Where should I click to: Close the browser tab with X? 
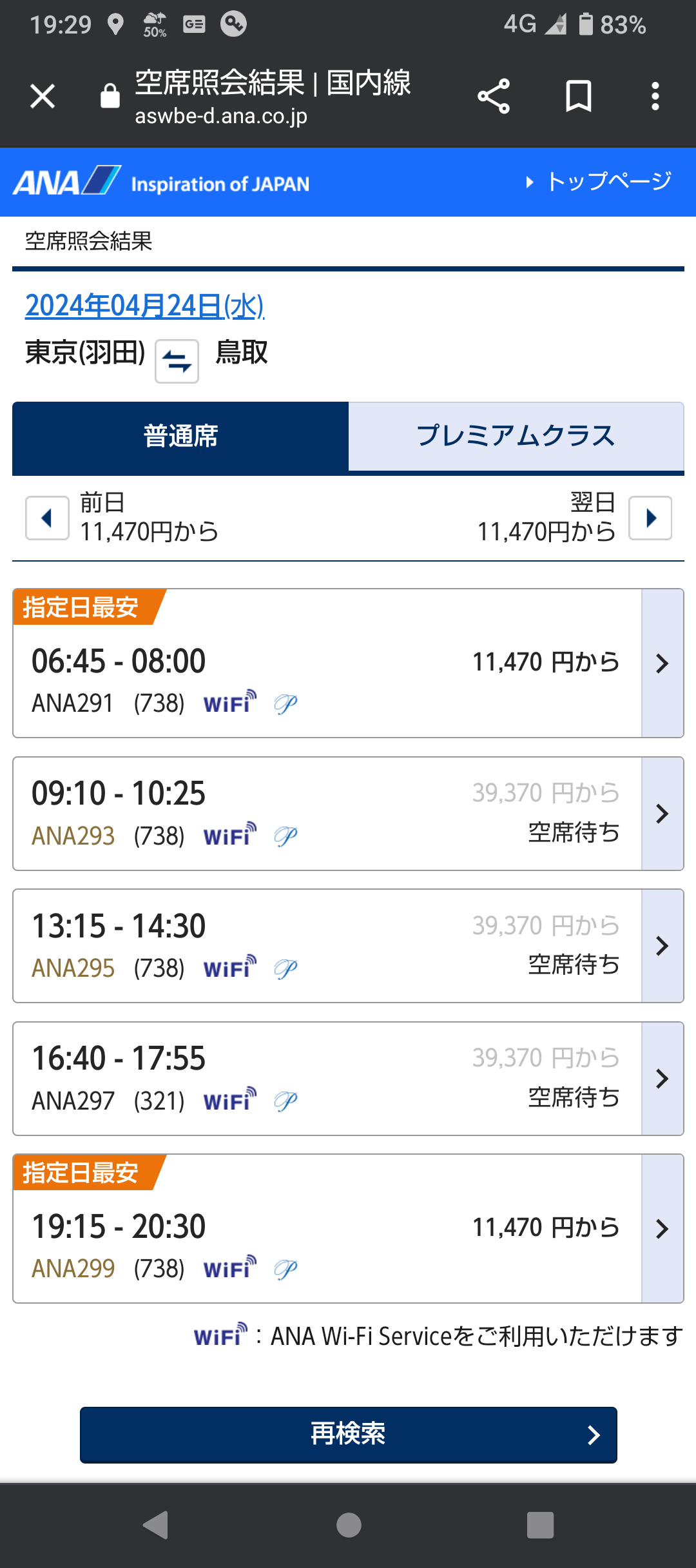pyautogui.click(x=43, y=97)
